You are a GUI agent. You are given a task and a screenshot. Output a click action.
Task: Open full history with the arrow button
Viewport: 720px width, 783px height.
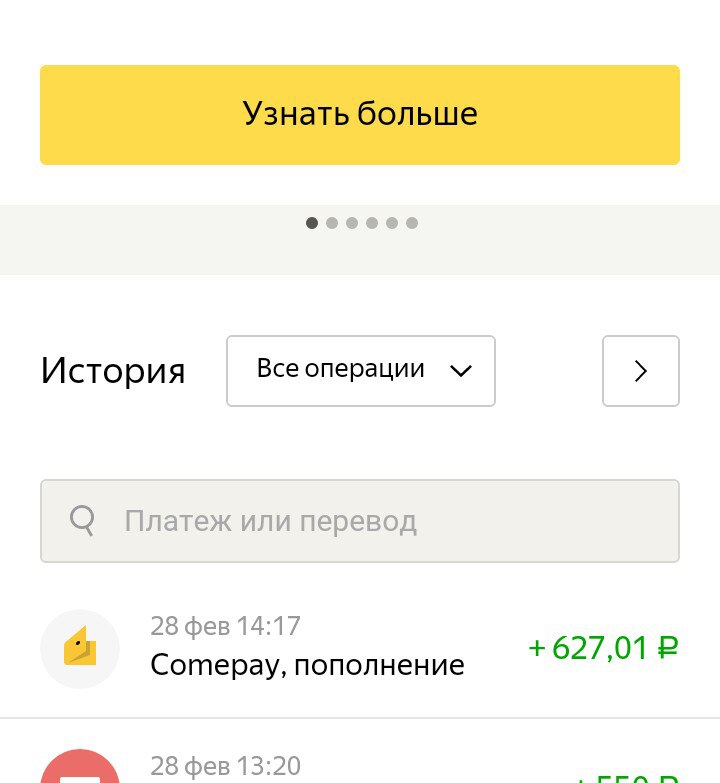pyautogui.click(x=641, y=371)
